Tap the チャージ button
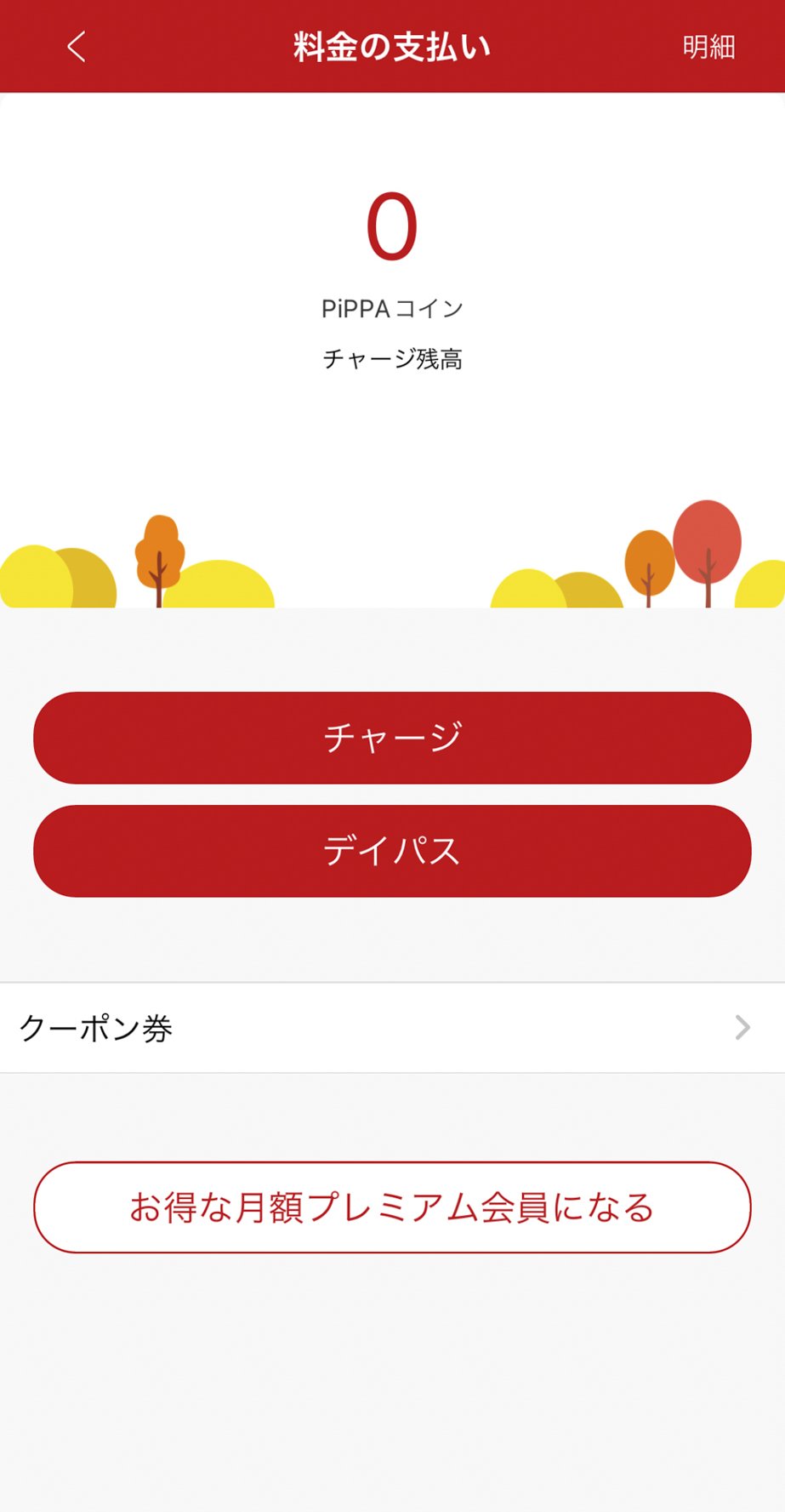Viewport: 785px width, 1512px height. click(x=392, y=738)
